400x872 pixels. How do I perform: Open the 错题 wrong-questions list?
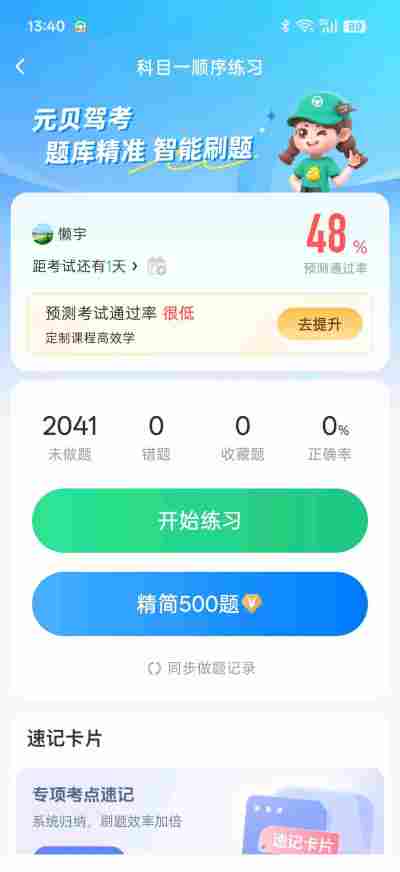pyautogui.click(x=156, y=439)
